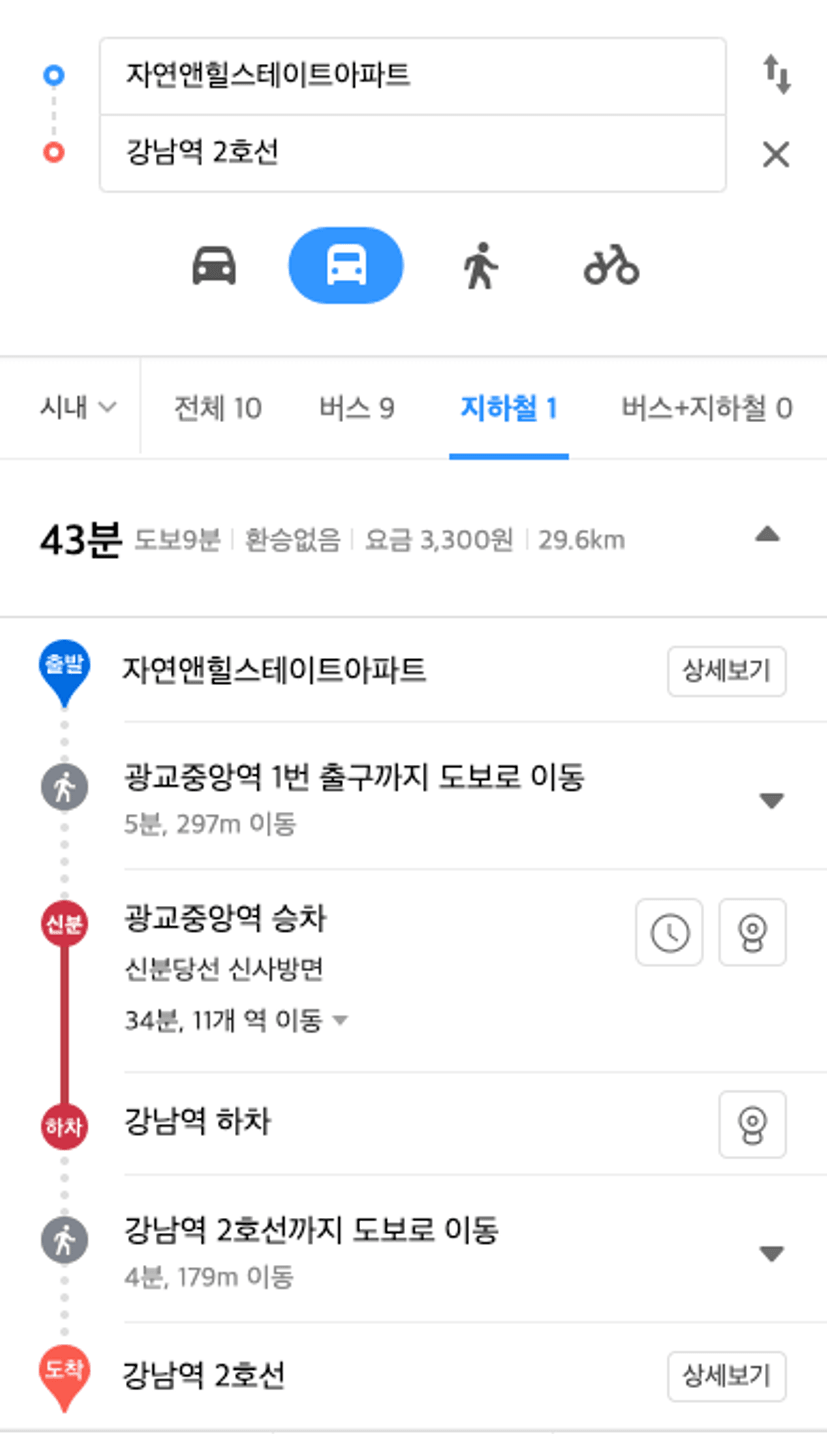Swap origin and destination
The height and width of the screenshot is (1434, 827).
776,75
